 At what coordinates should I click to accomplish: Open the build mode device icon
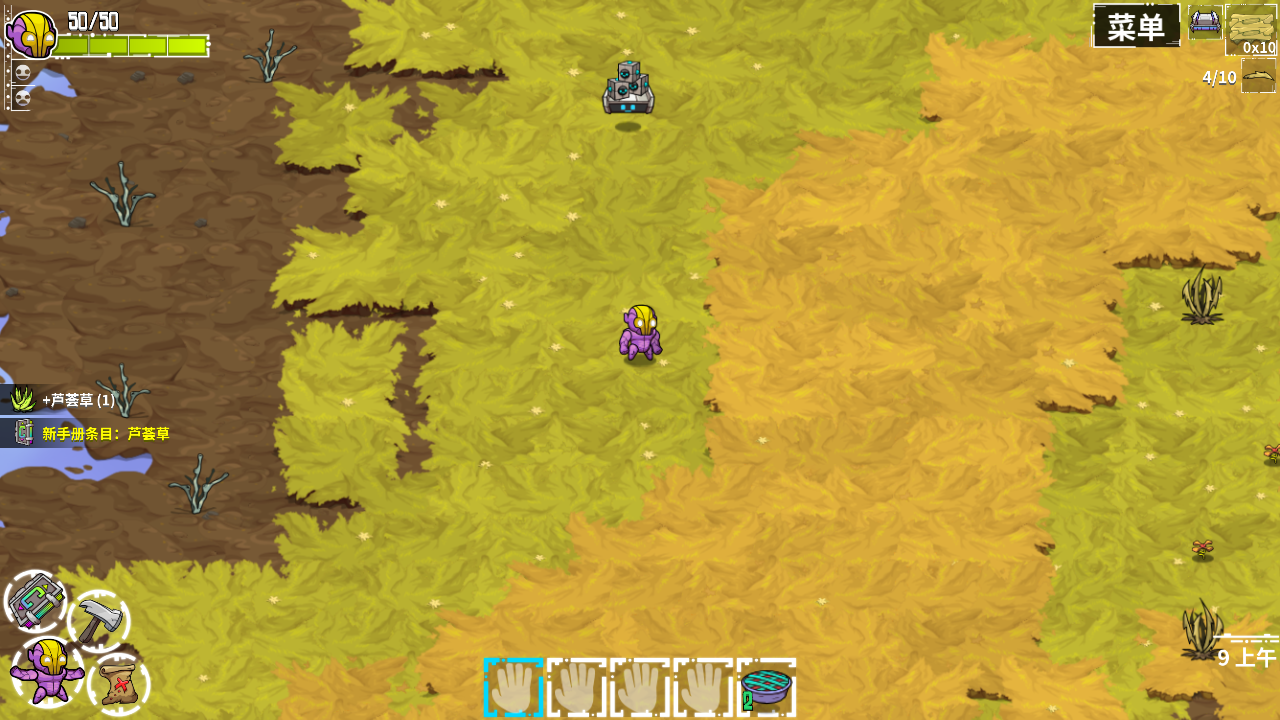36,601
